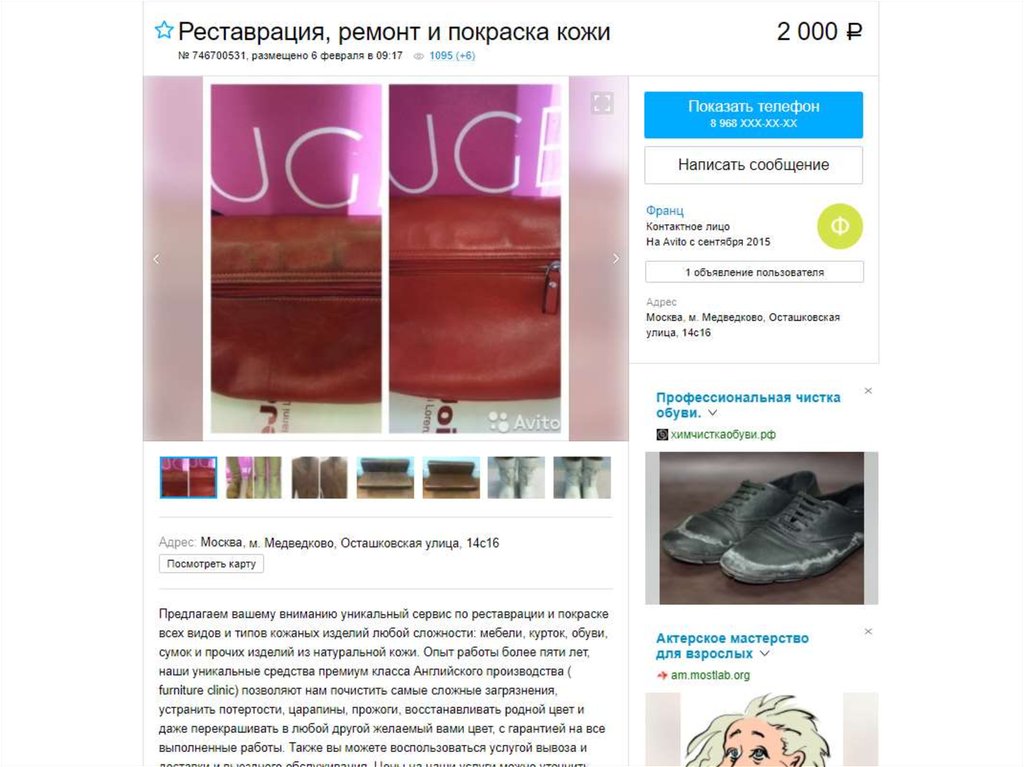Select the second thumbnail showing boots
This screenshot has width=1024, height=767.
(x=253, y=478)
